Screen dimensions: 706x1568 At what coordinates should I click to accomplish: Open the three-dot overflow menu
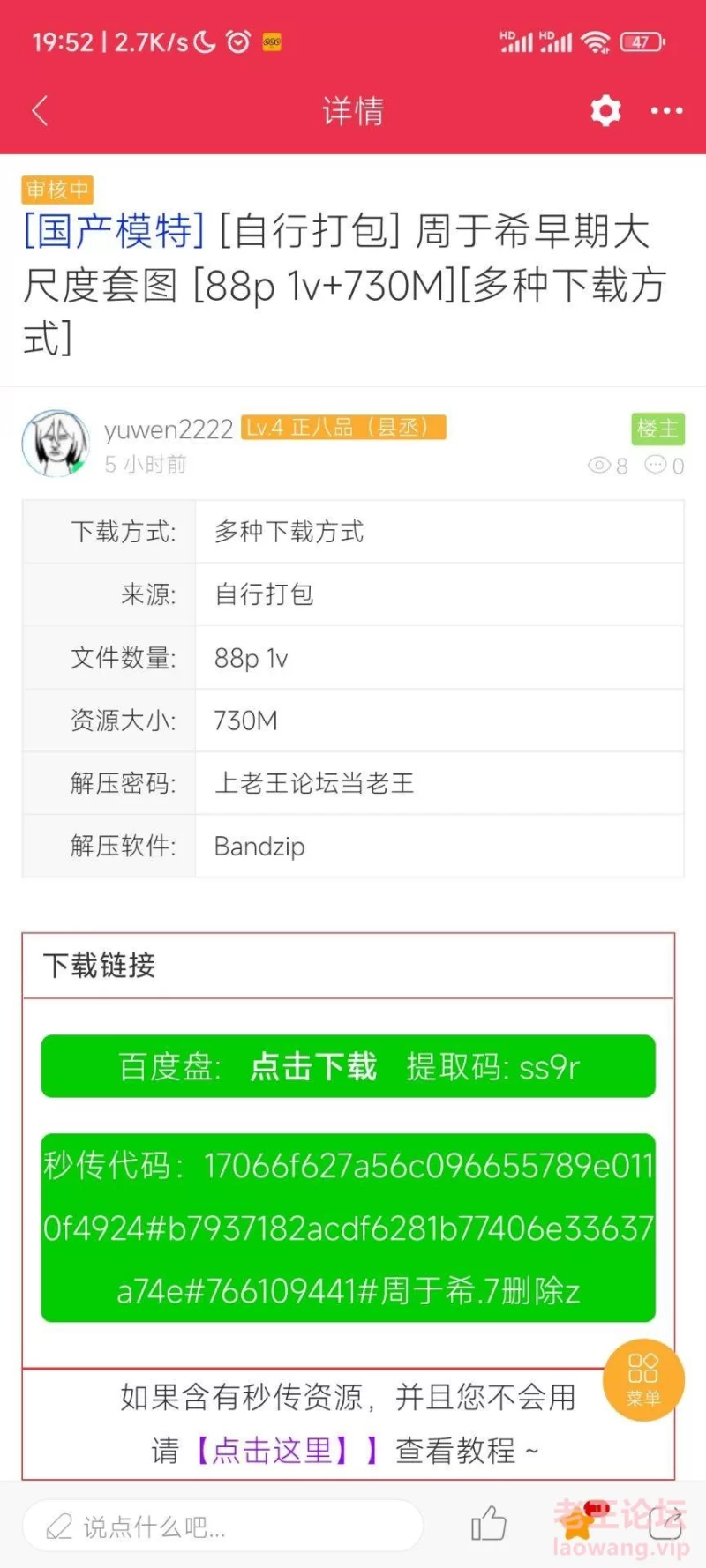coord(666,111)
